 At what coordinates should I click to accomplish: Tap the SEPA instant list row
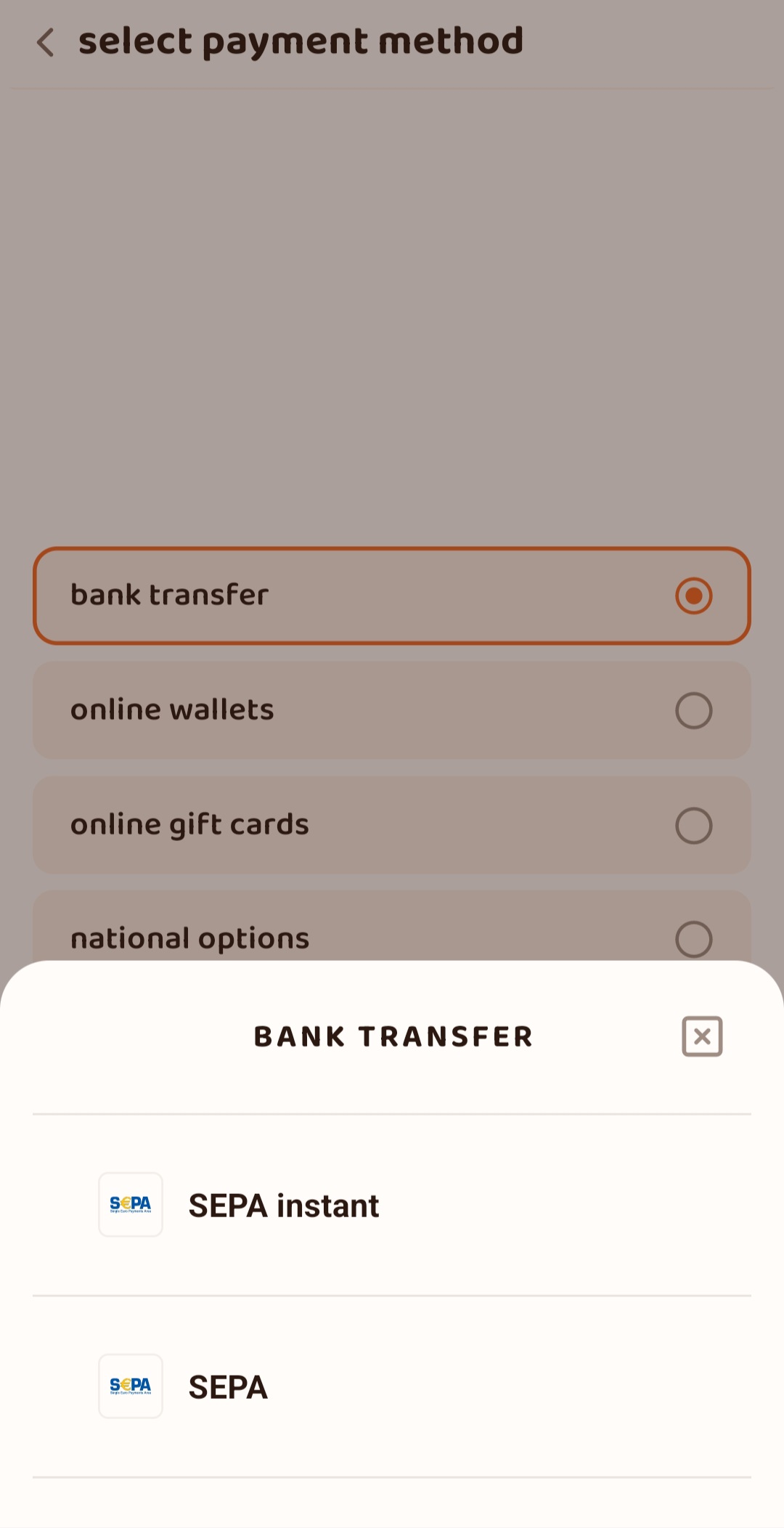click(x=392, y=1204)
